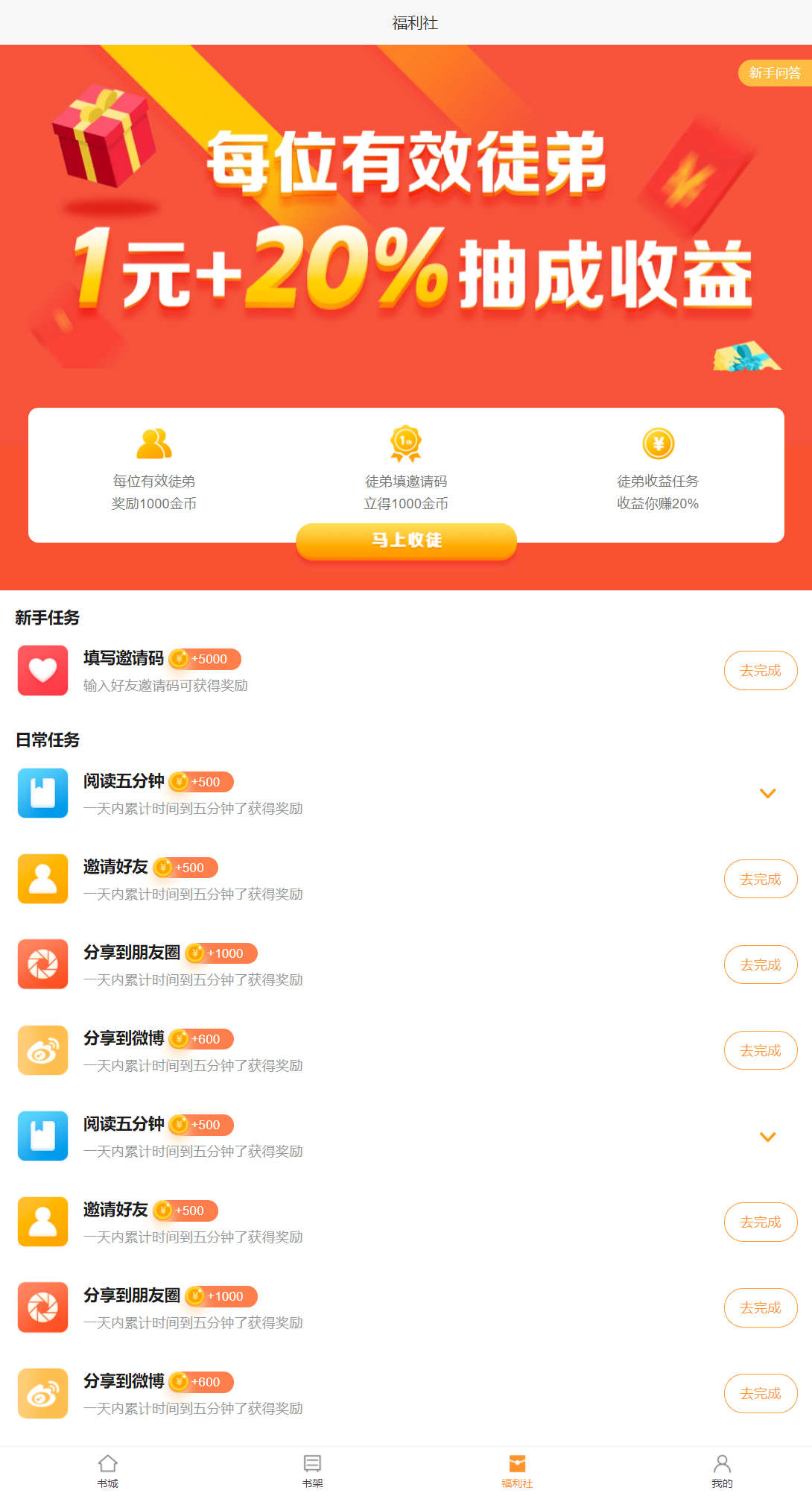Tap 去完成 on the first 邀请好友 task
The width and height of the screenshot is (812, 1496).
point(760,879)
